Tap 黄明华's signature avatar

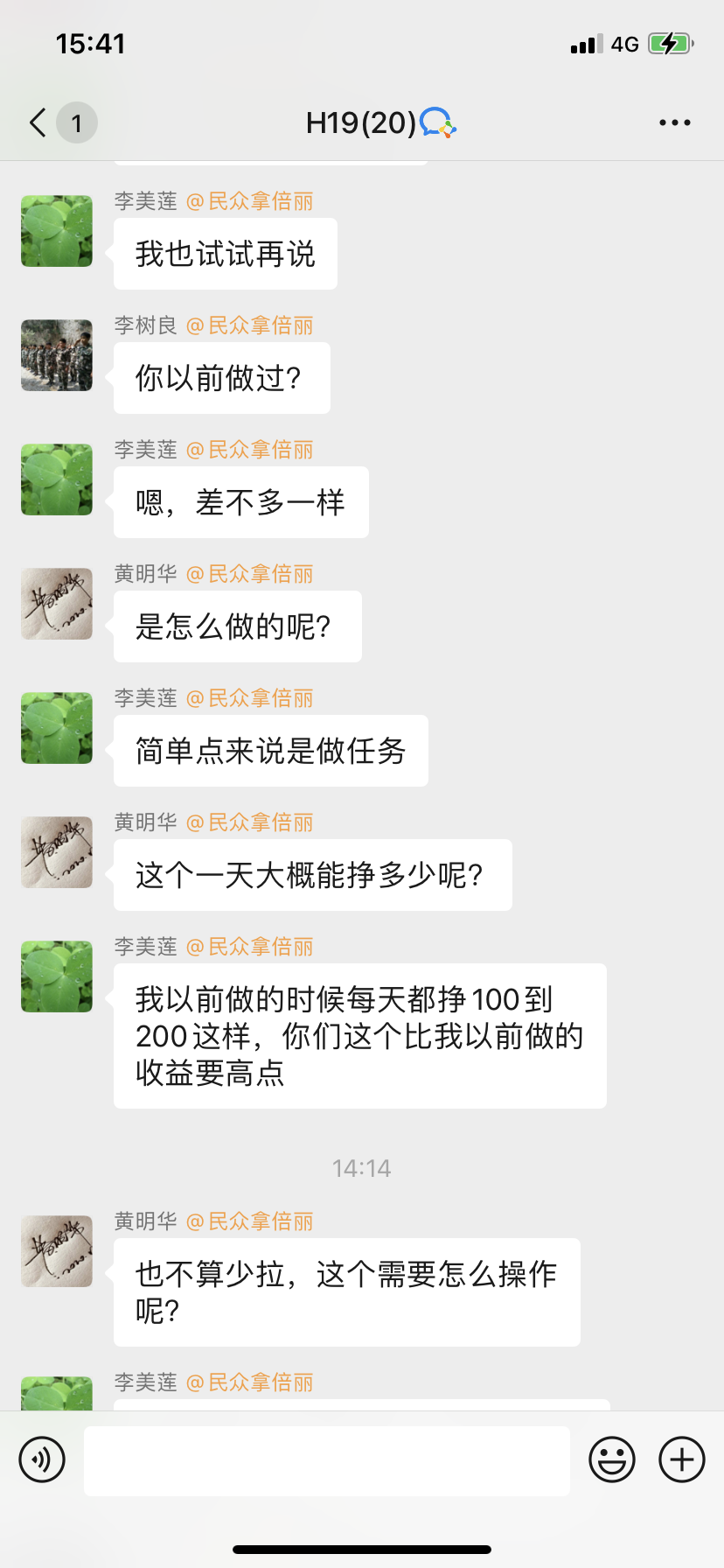coord(56,604)
